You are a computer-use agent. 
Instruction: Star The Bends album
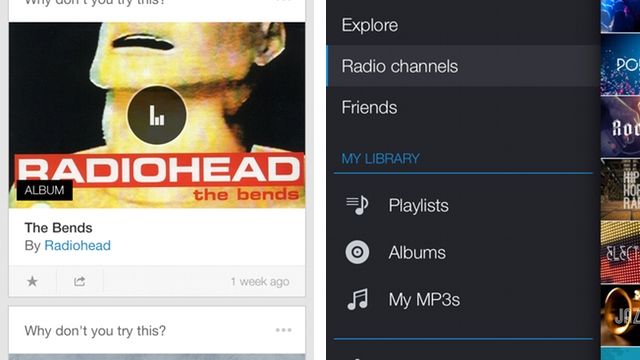click(x=32, y=281)
